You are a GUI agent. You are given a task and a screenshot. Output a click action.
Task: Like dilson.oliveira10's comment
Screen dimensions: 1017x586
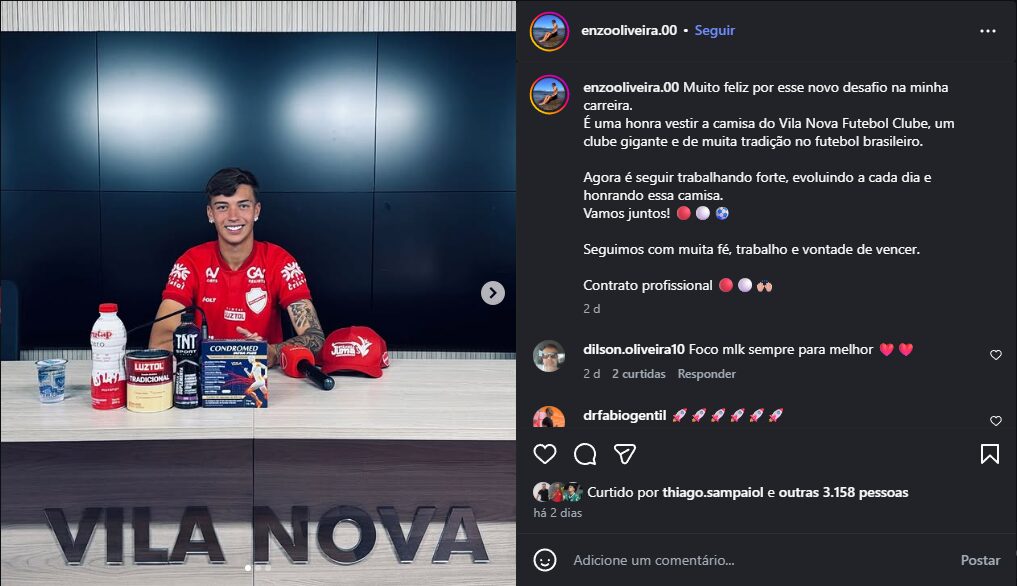pos(995,355)
